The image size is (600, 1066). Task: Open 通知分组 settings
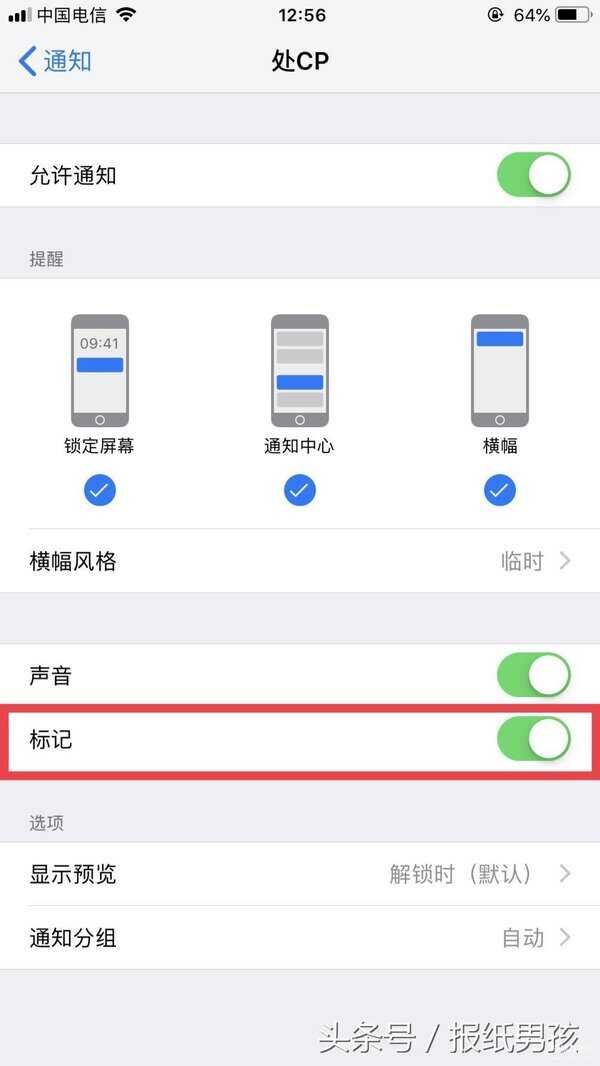pos(300,938)
